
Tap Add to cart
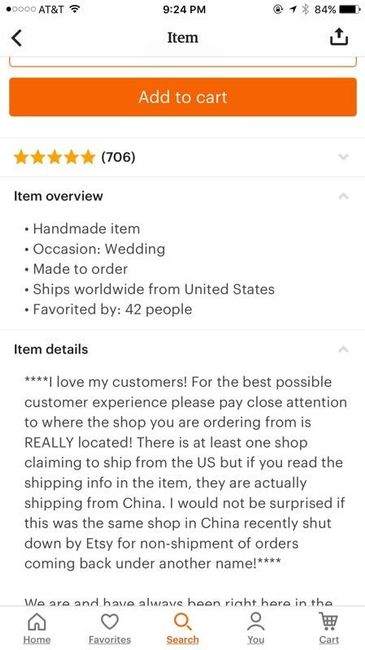click(182, 97)
